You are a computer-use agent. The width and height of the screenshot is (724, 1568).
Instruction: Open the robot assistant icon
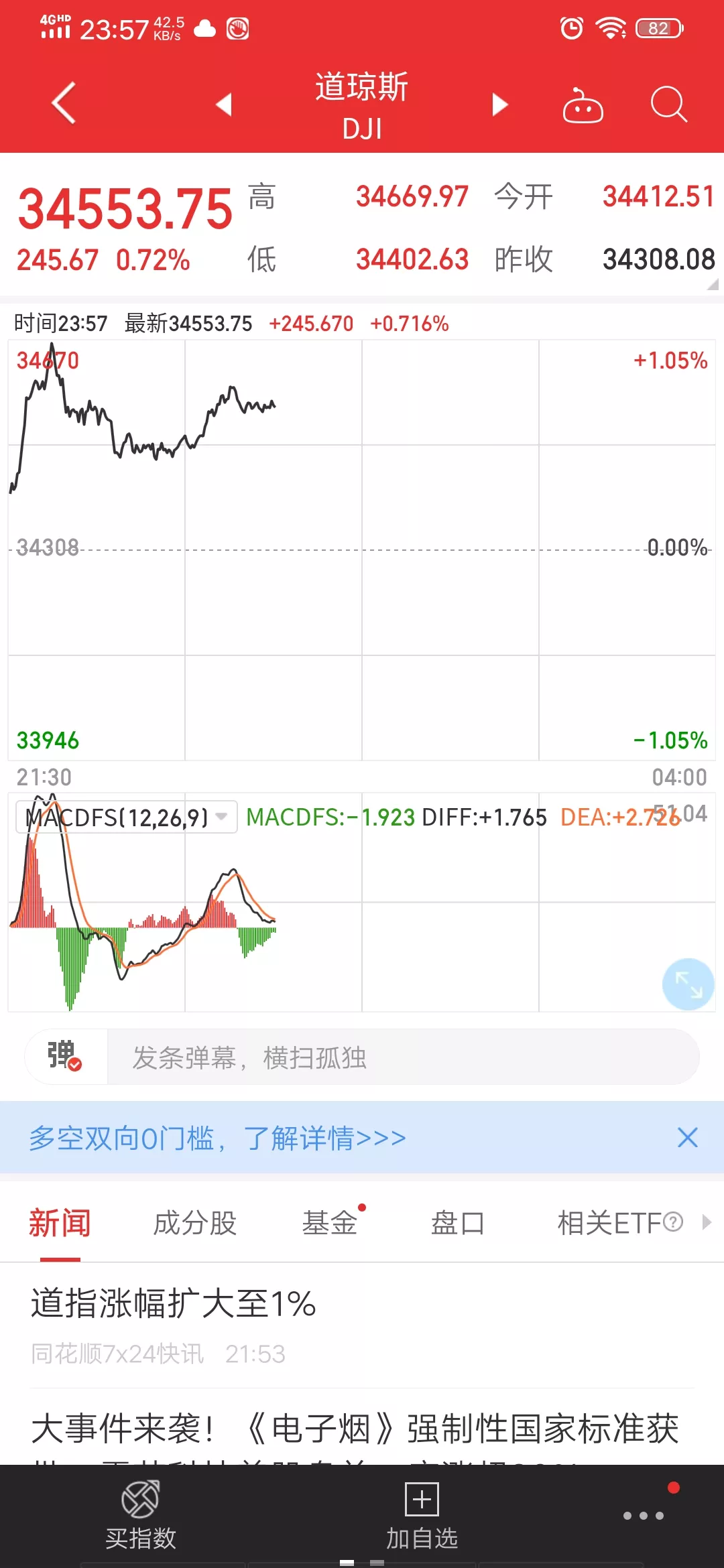pyautogui.click(x=583, y=105)
